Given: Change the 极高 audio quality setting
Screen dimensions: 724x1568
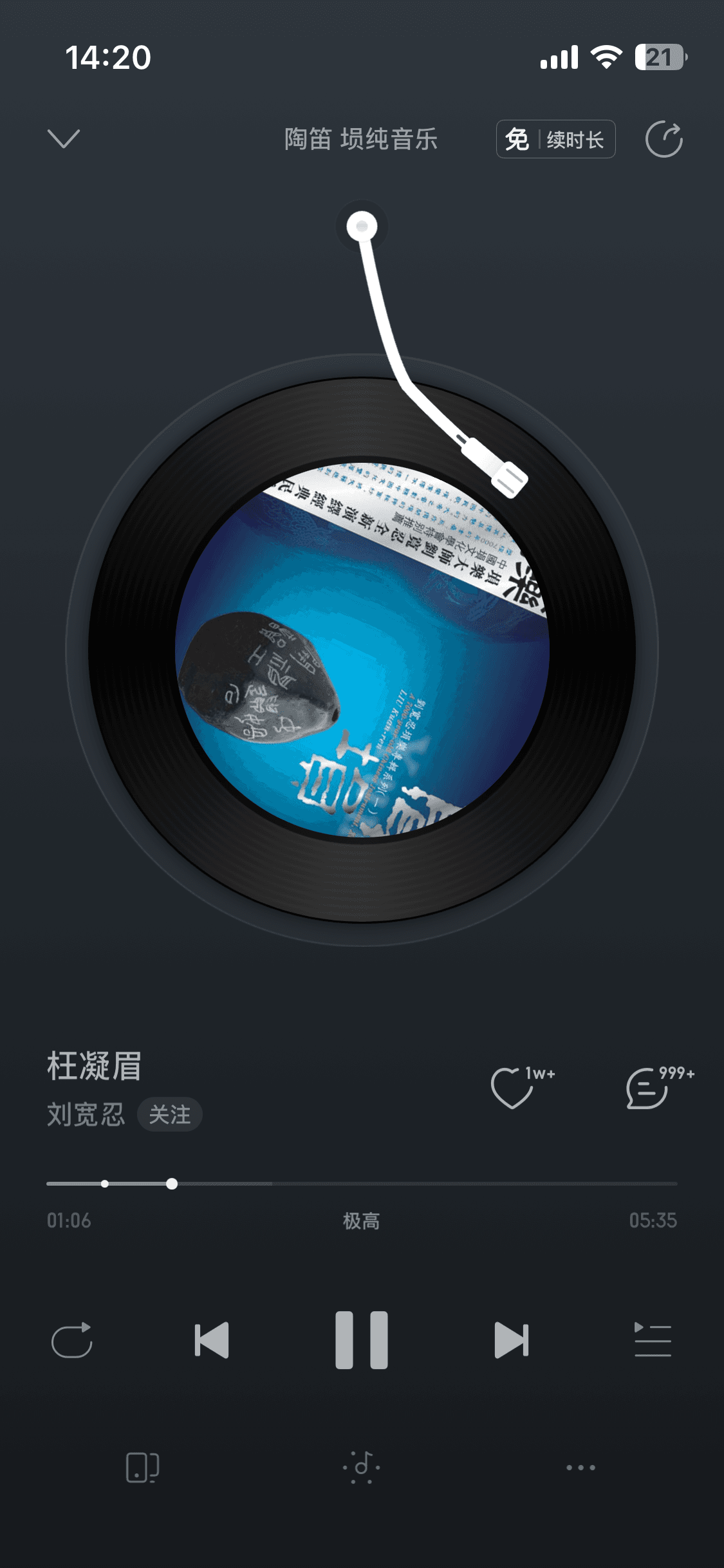Looking at the screenshot, I should (x=361, y=1220).
